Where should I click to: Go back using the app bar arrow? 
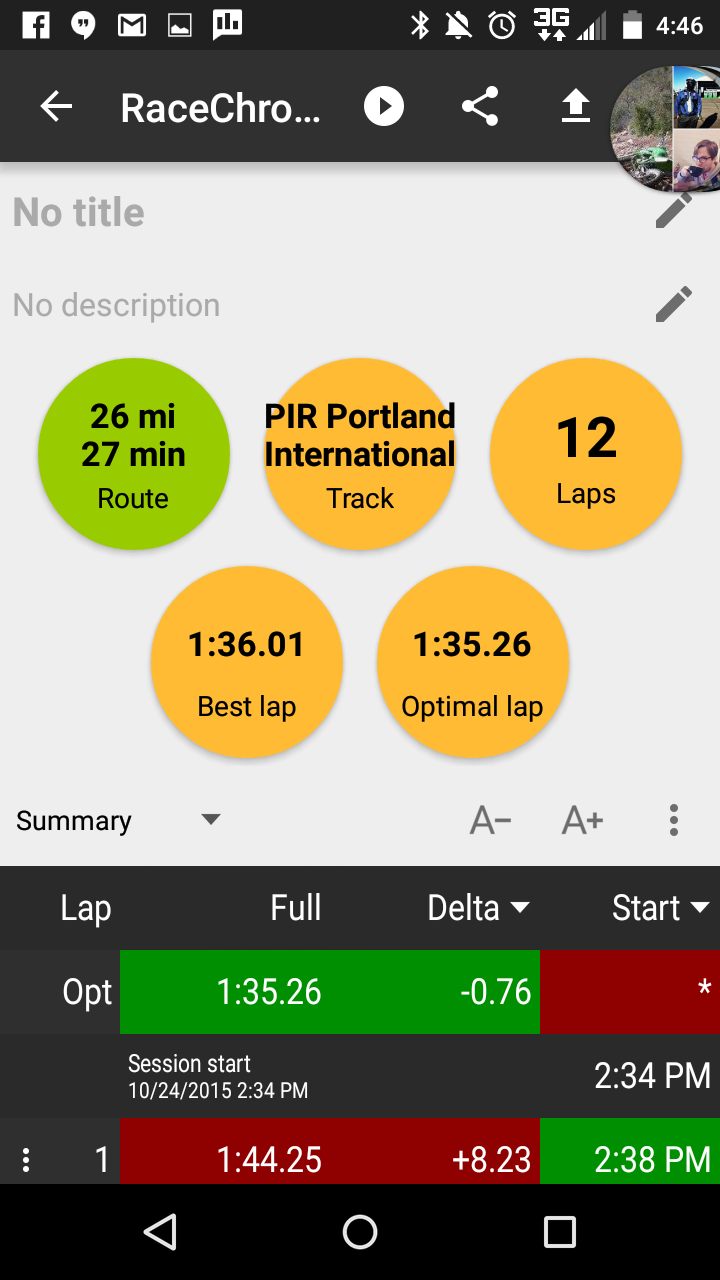pyautogui.click(x=56, y=107)
